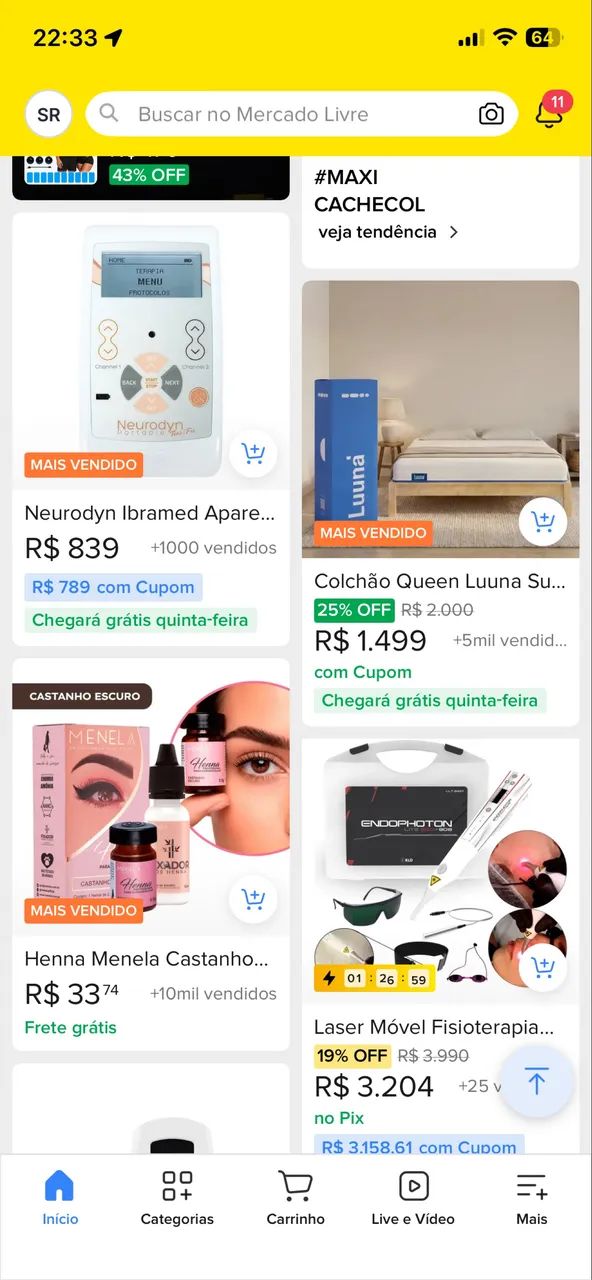The image size is (592, 1280).
Task: Switch to the Live e Vídeo tab
Action: tap(413, 1198)
